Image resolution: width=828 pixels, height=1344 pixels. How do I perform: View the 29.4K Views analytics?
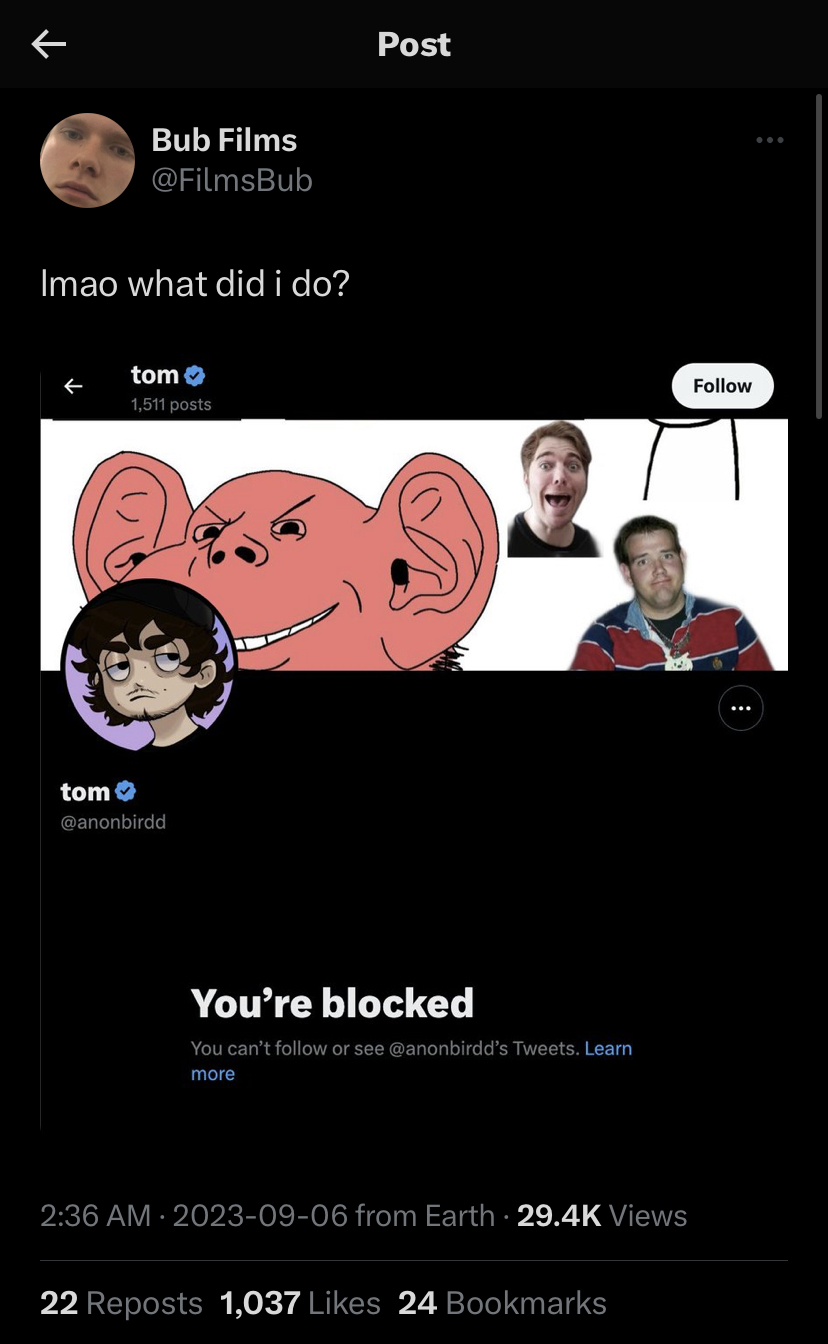602,1216
